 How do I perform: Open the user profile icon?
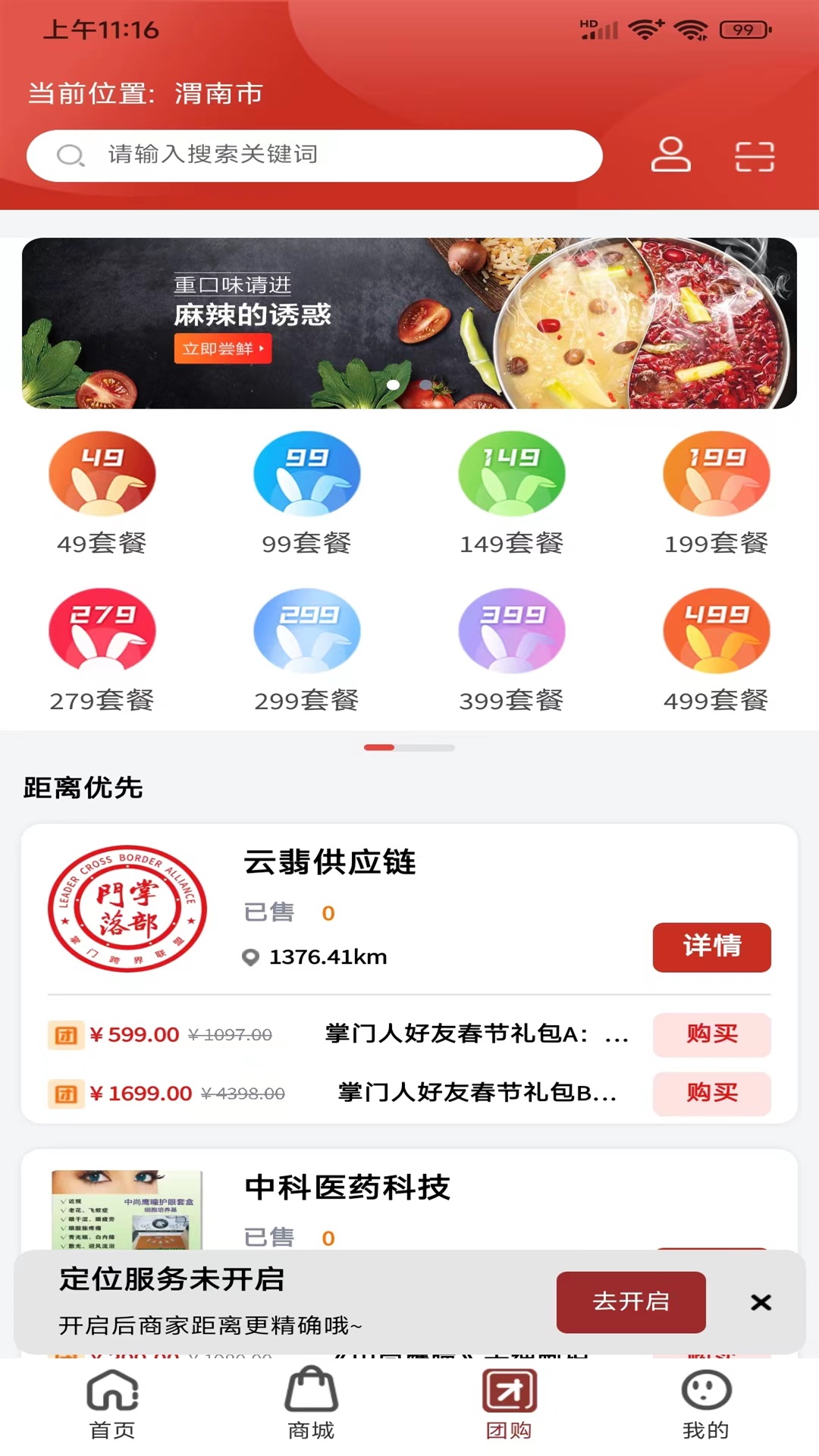[x=671, y=155]
